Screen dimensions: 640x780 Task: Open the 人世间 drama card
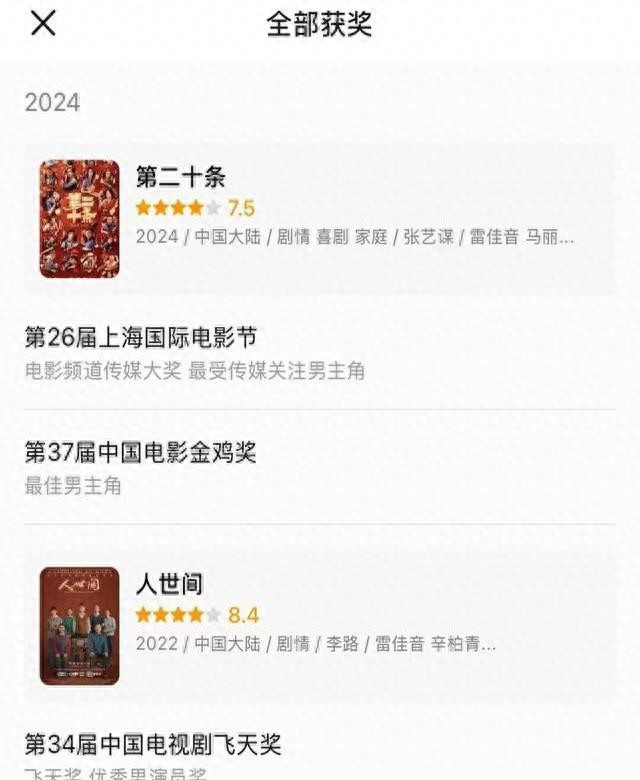click(320, 624)
